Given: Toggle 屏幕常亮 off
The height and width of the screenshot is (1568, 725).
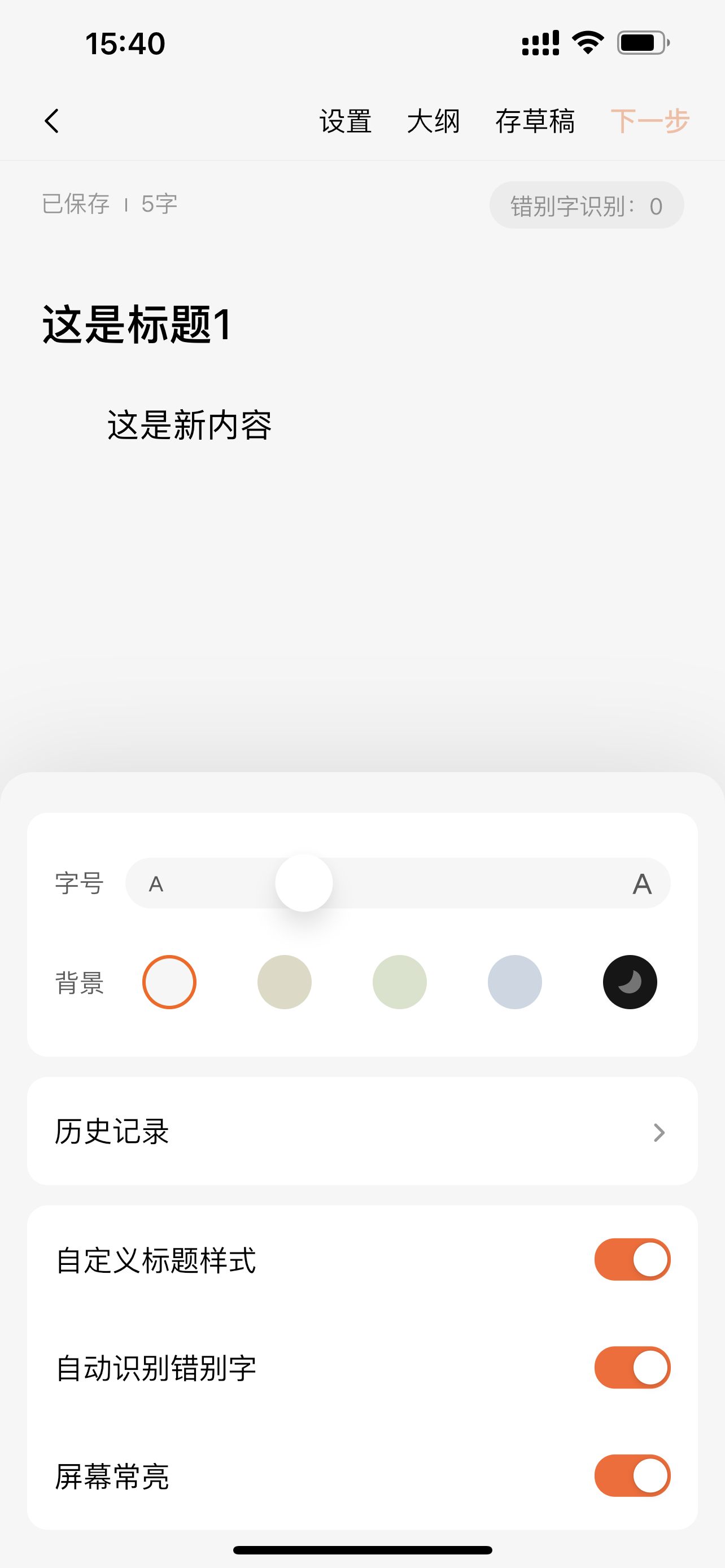Looking at the screenshot, I should pos(632,1476).
